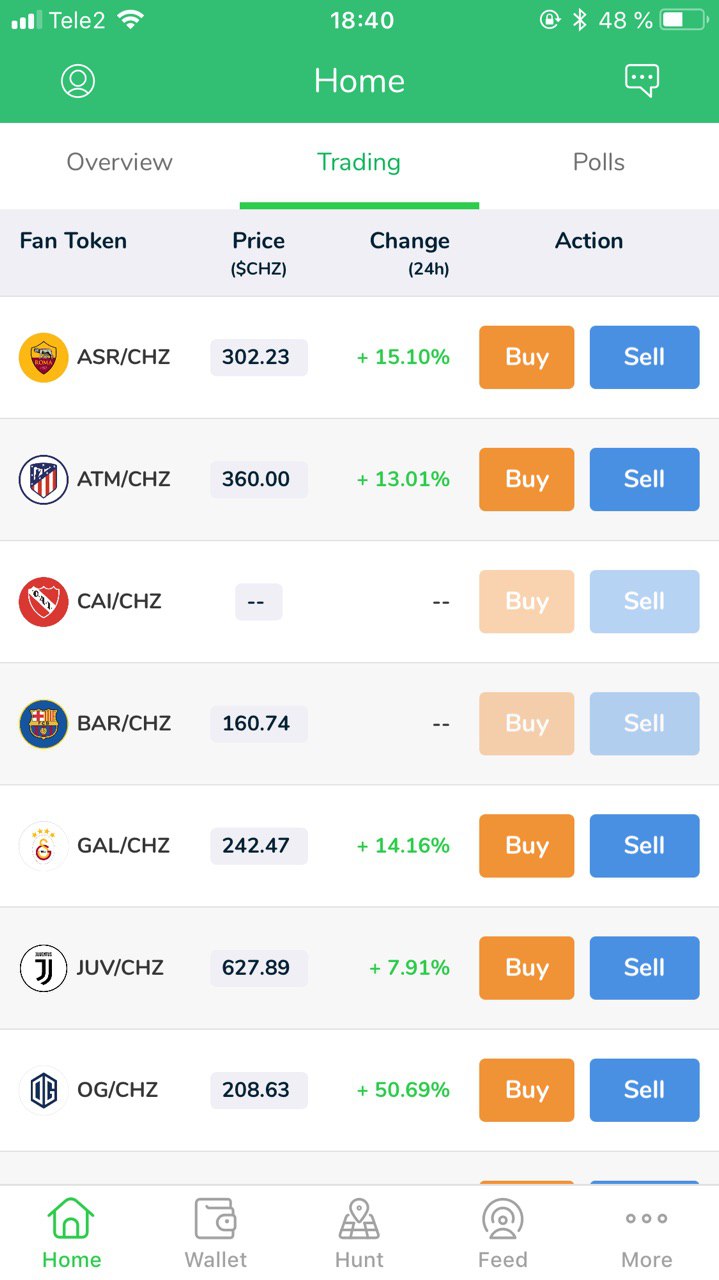Screen dimensions: 719x1280
Task: Buy the ATM/CHZ fan token
Action: pos(527,479)
